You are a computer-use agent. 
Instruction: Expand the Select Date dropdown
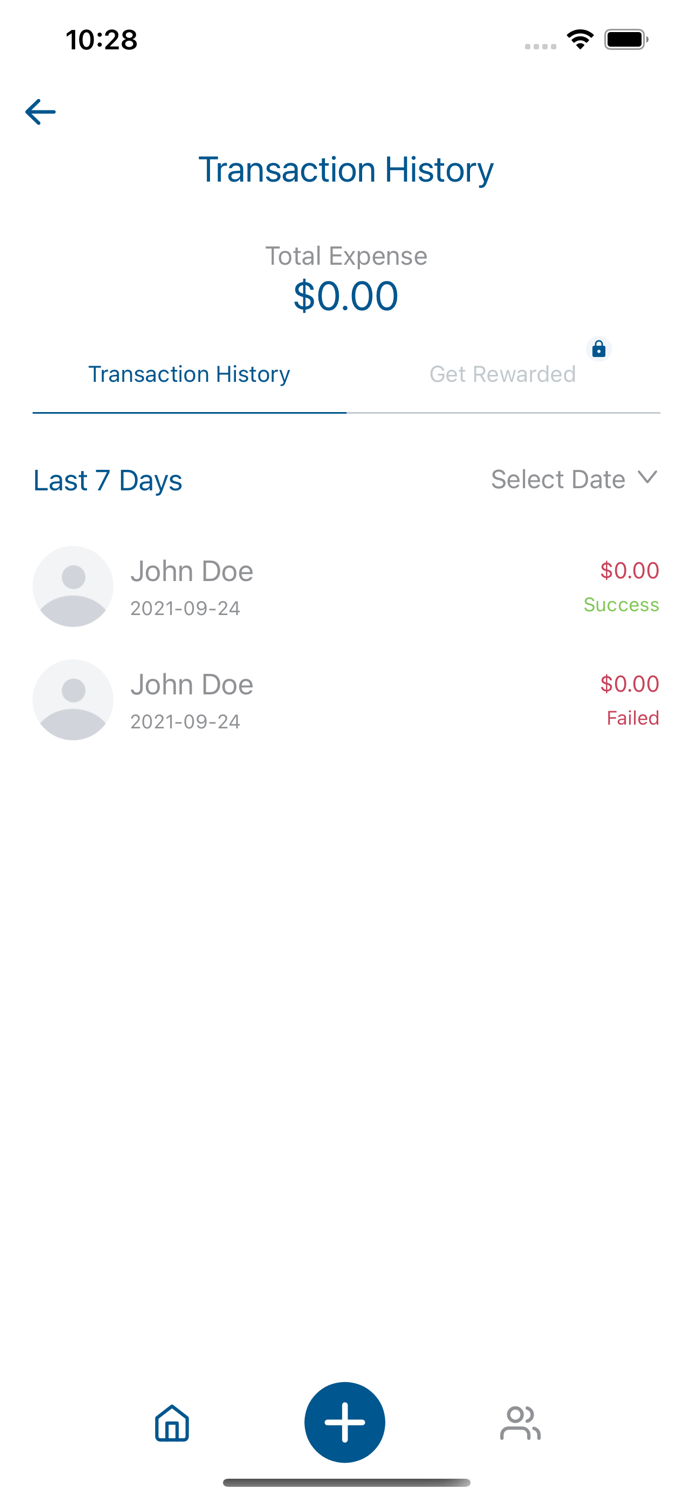(574, 480)
